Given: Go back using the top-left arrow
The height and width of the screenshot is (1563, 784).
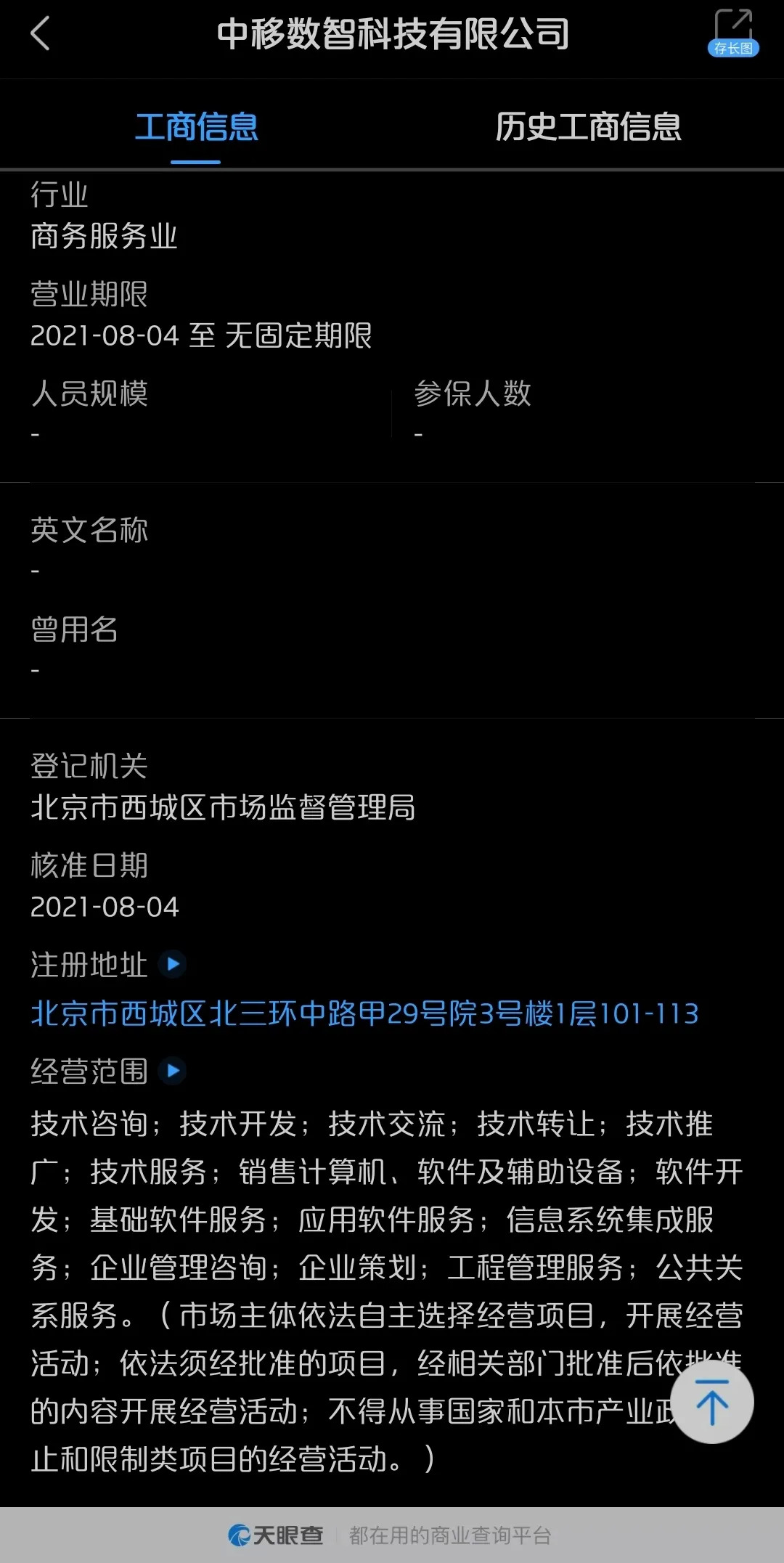Looking at the screenshot, I should (x=41, y=34).
